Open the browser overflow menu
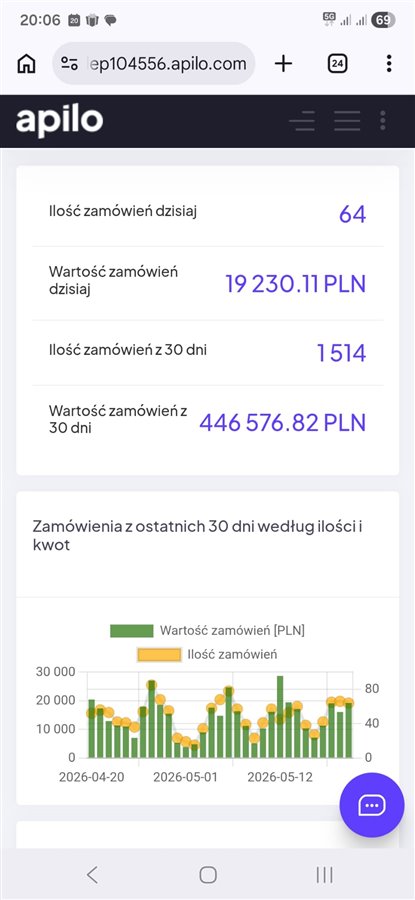Image resolution: width=415 pixels, height=900 pixels. [389, 64]
